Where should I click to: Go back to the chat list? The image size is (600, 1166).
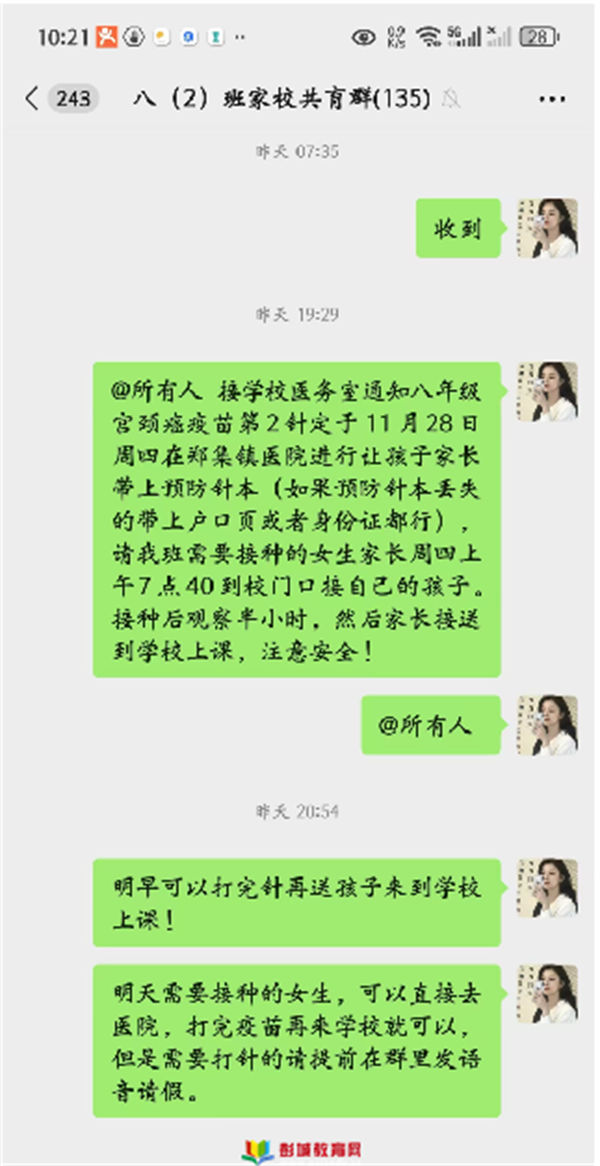32,98
